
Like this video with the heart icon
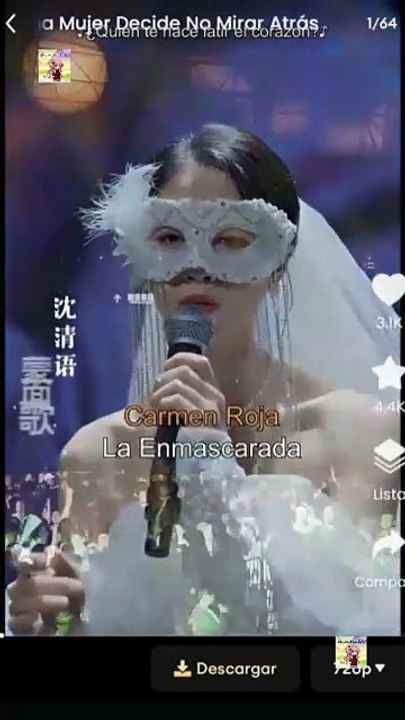(x=388, y=289)
